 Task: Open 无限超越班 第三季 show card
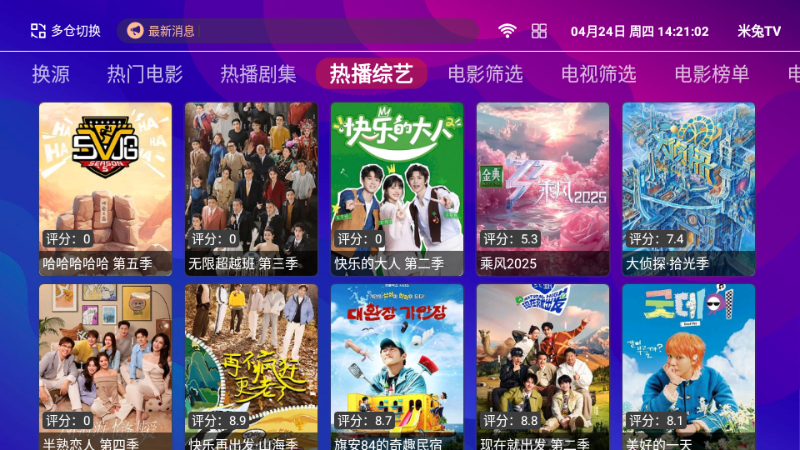click(x=251, y=189)
